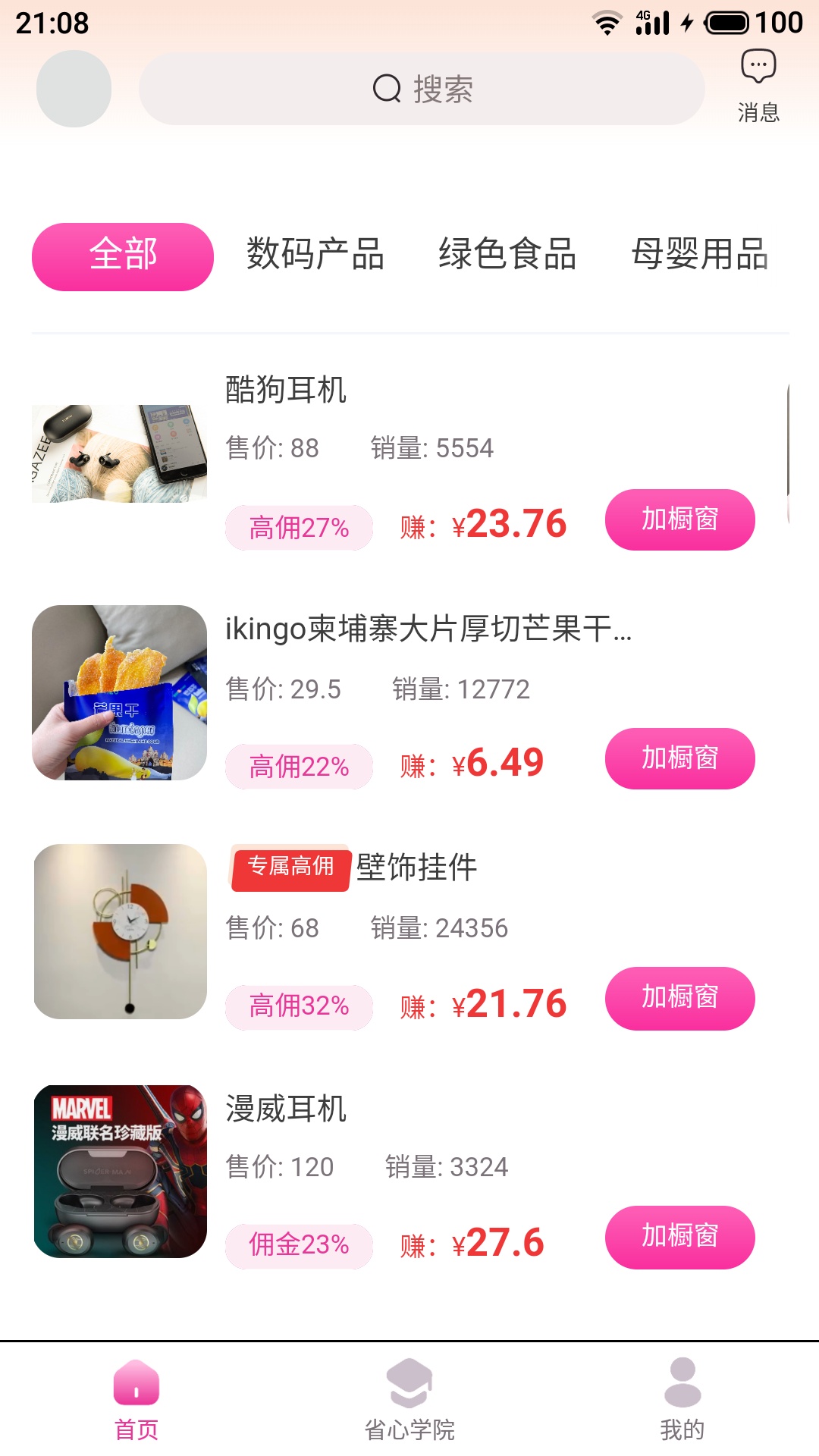Image resolution: width=819 pixels, height=1456 pixels.
Task: Switch to the 母婴用品 category
Action: [700, 255]
